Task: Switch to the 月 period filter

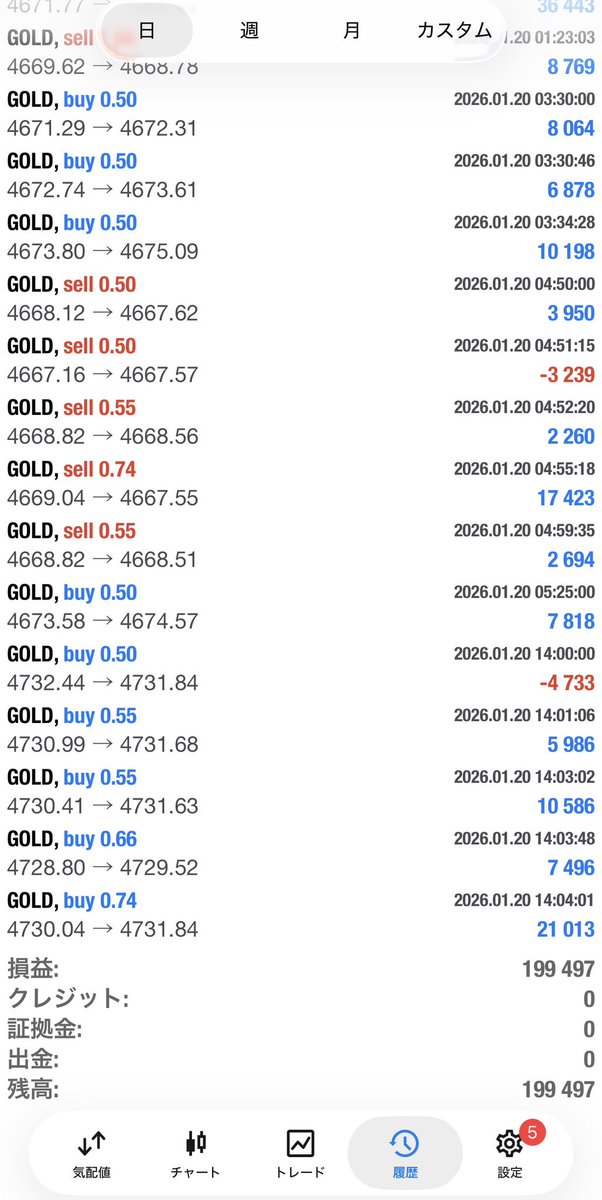Action: click(x=352, y=30)
